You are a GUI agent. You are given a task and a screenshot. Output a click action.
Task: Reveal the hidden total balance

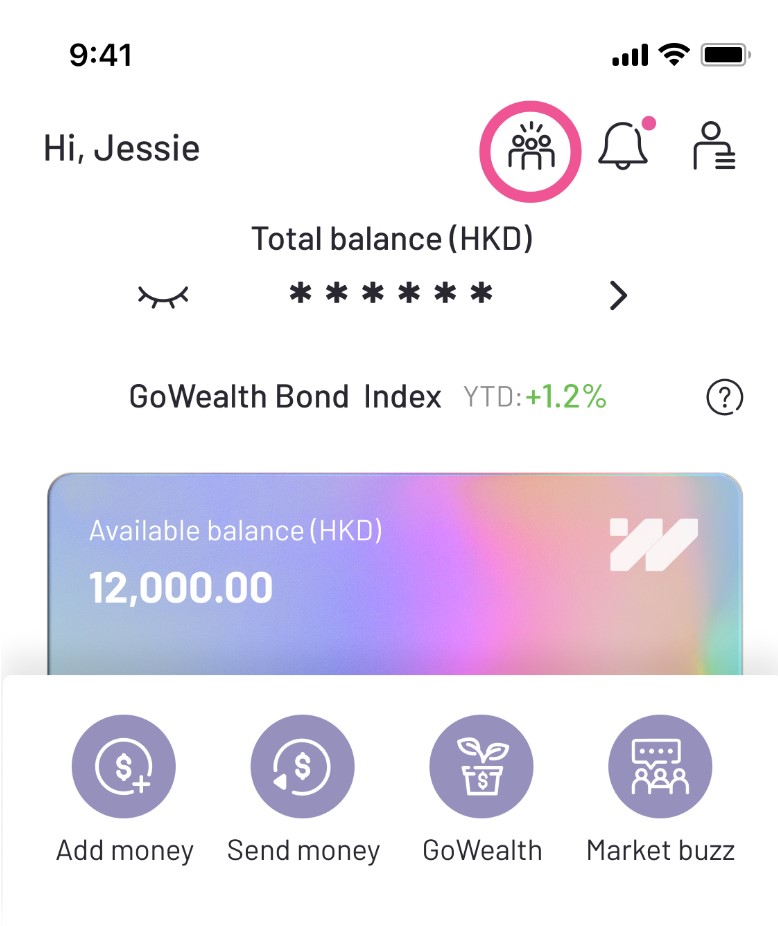pos(162,295)
